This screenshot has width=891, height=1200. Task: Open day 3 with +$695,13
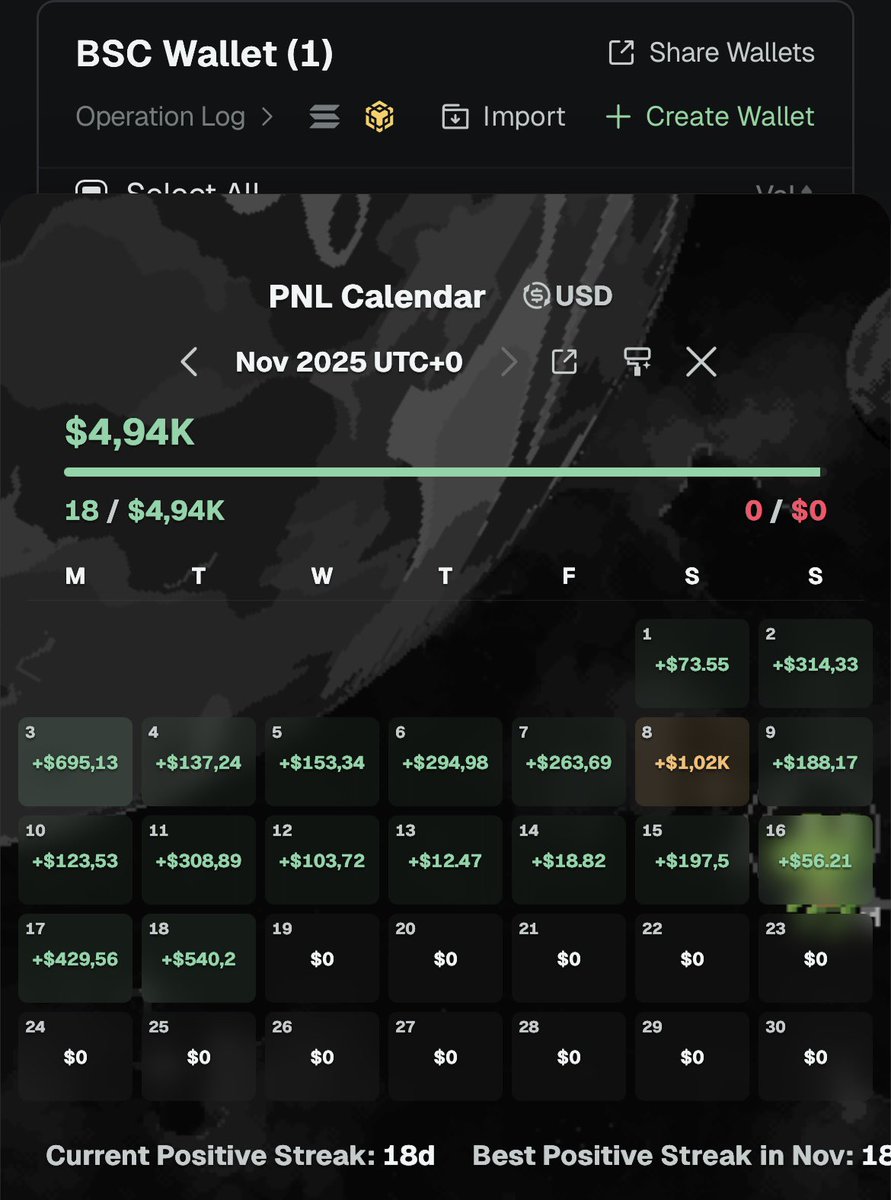(x=75, y=762)
